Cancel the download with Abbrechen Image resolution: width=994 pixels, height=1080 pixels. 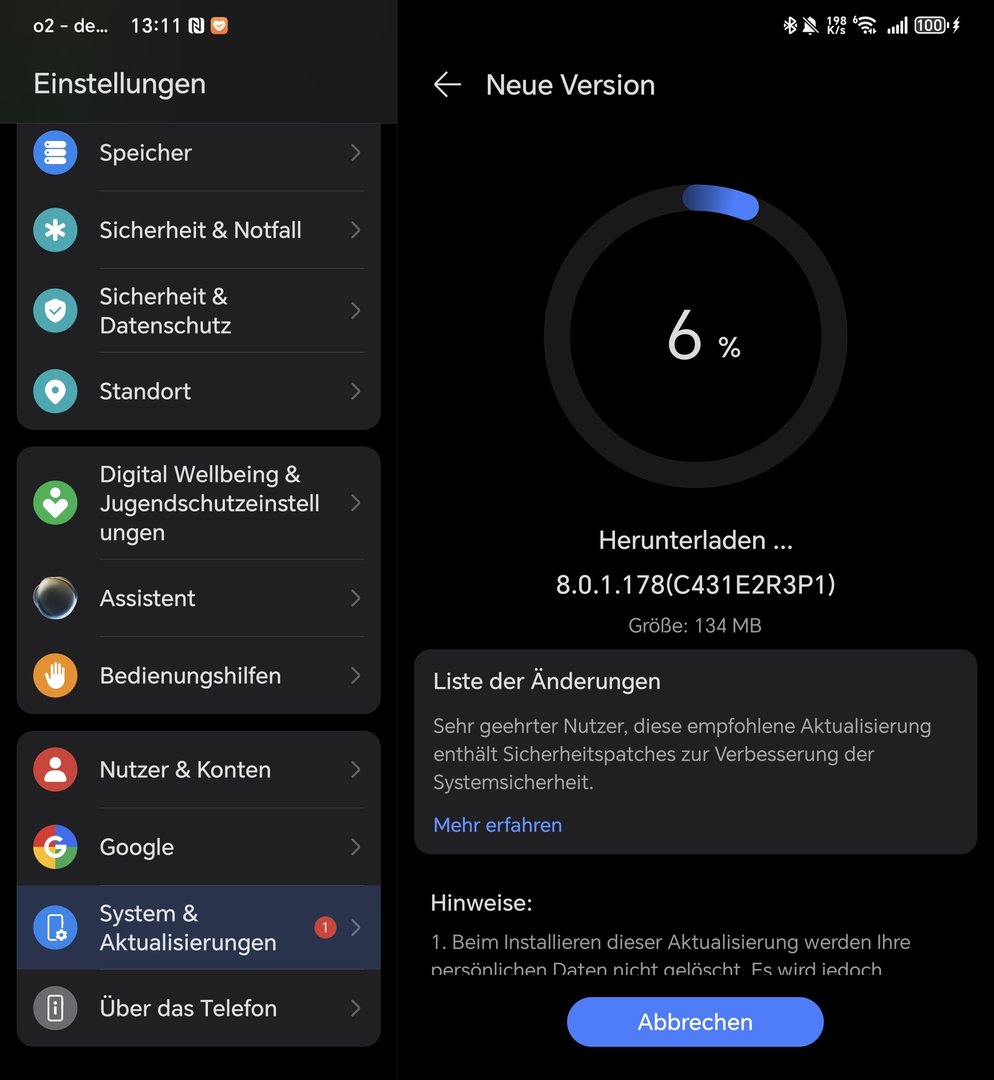click(x=695, y=1022)
